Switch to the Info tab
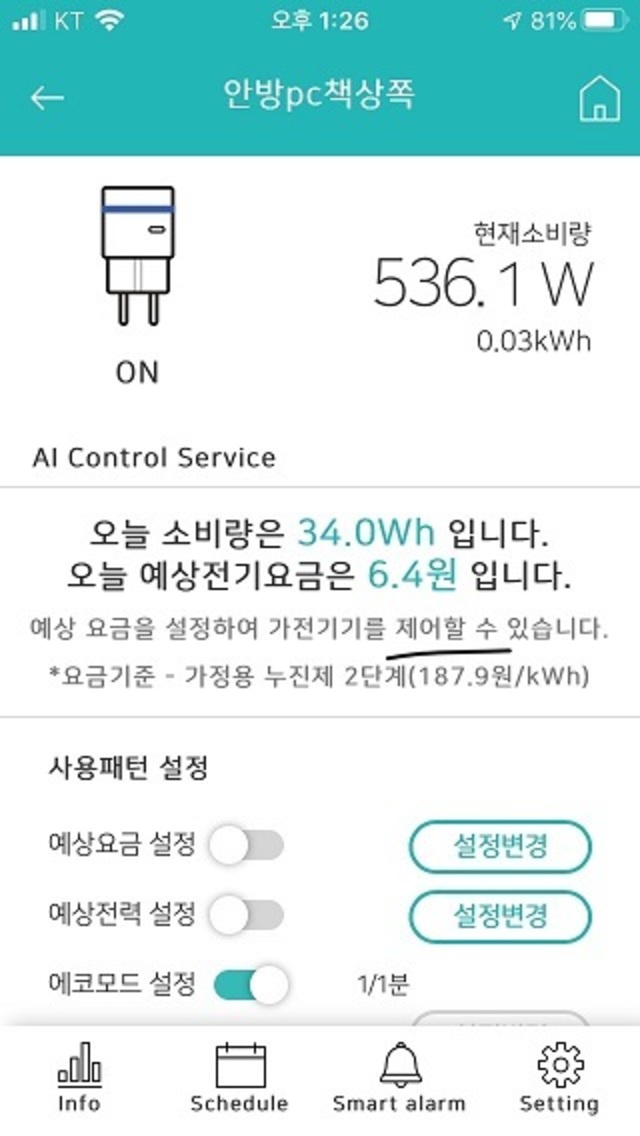640x1136 pixels. [79, 1077]
